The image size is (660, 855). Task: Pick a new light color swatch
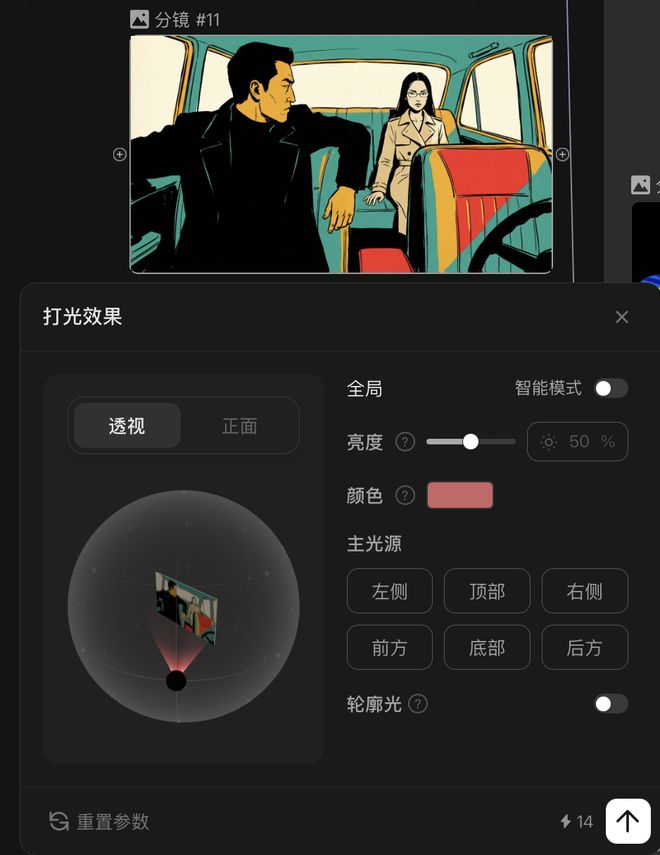[x=460, y=495]
